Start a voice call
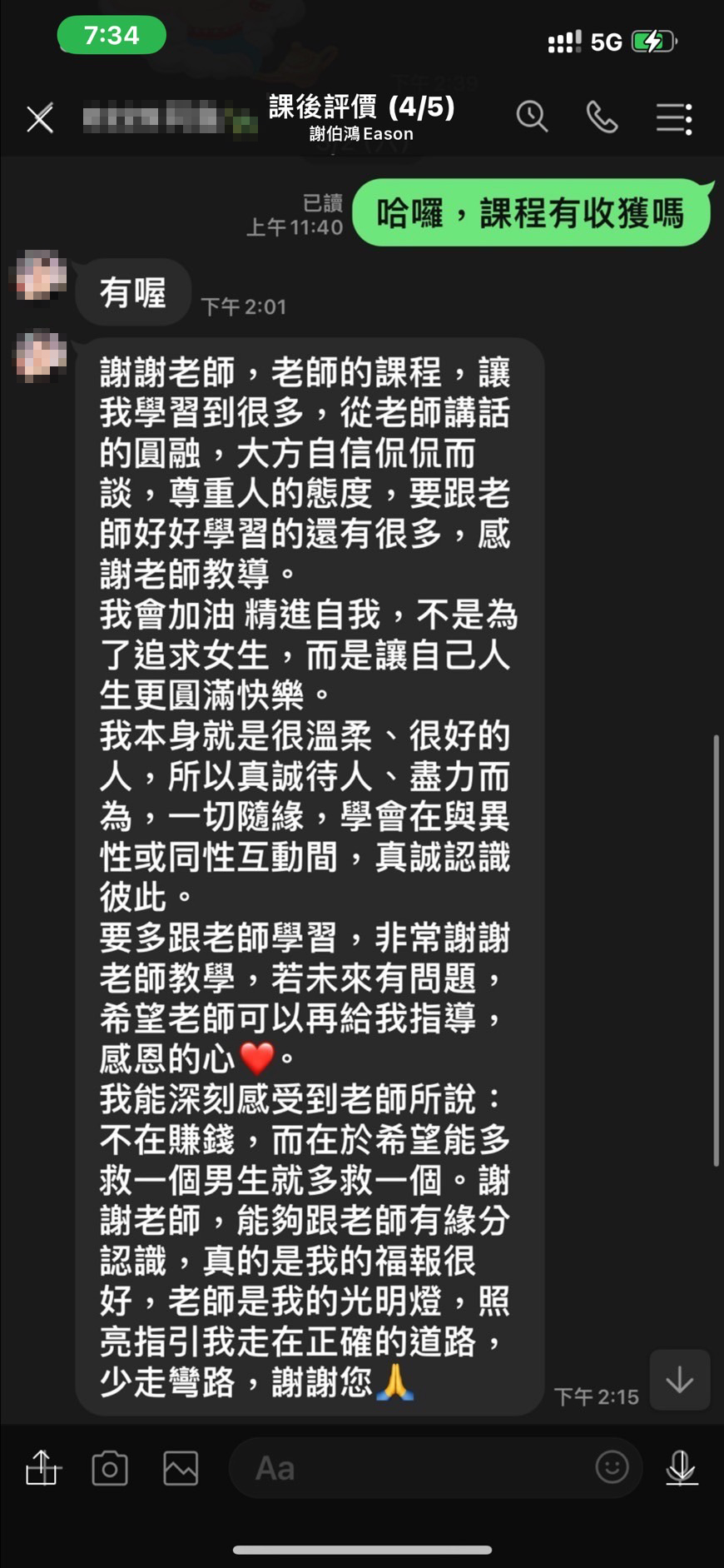Screen dimensions: 724x1568 (602, 117)
